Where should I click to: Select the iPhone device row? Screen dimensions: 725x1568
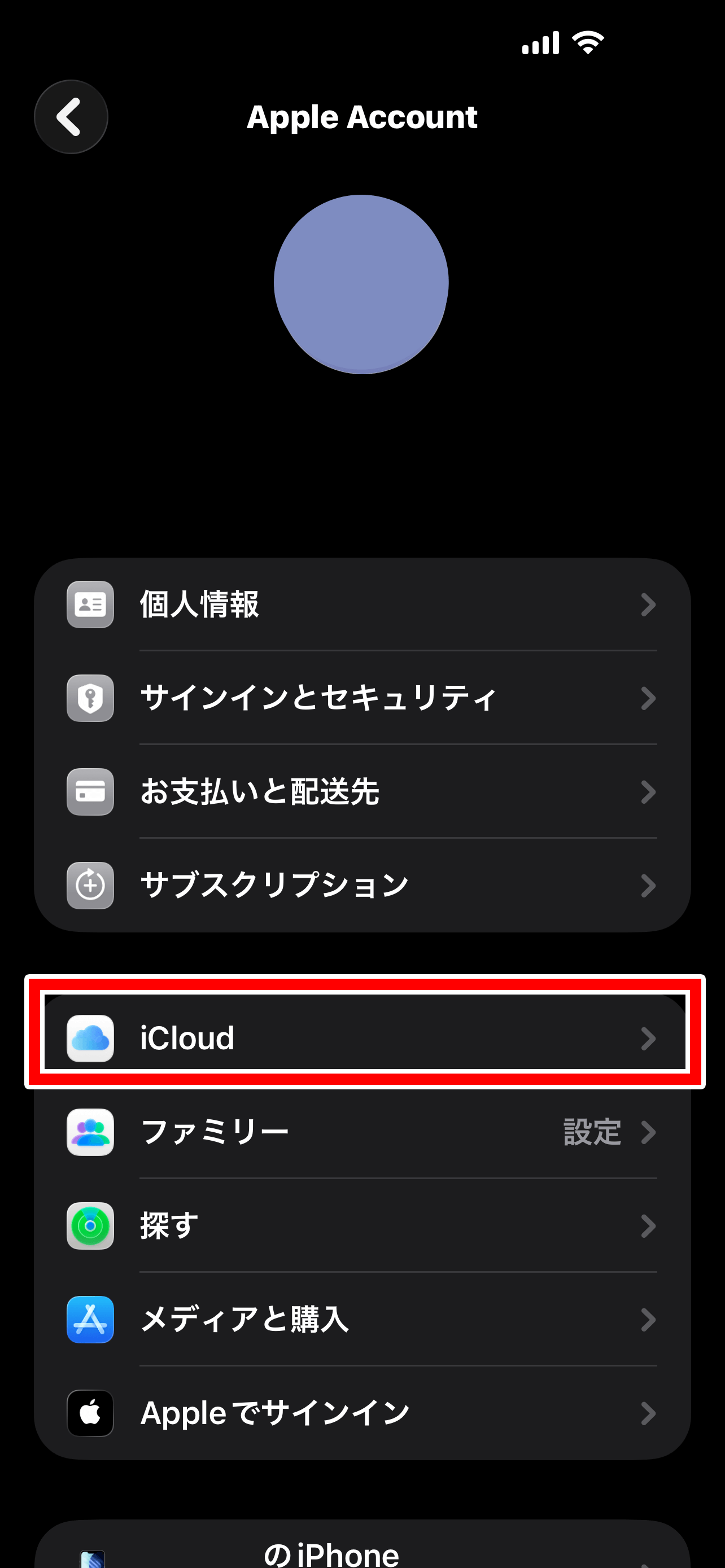[x=362, y=1552]
